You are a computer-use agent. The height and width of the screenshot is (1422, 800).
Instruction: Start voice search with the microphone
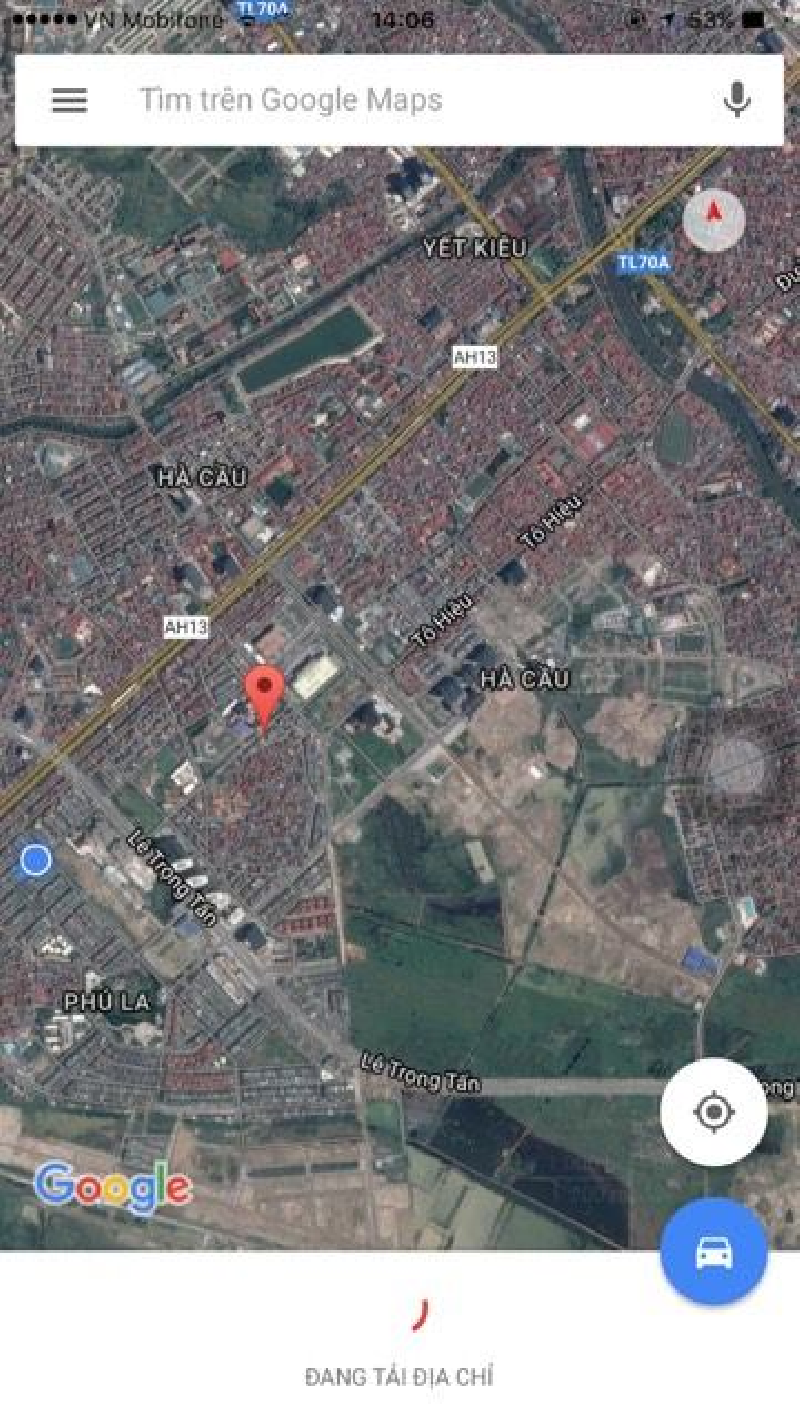(737, 100)
